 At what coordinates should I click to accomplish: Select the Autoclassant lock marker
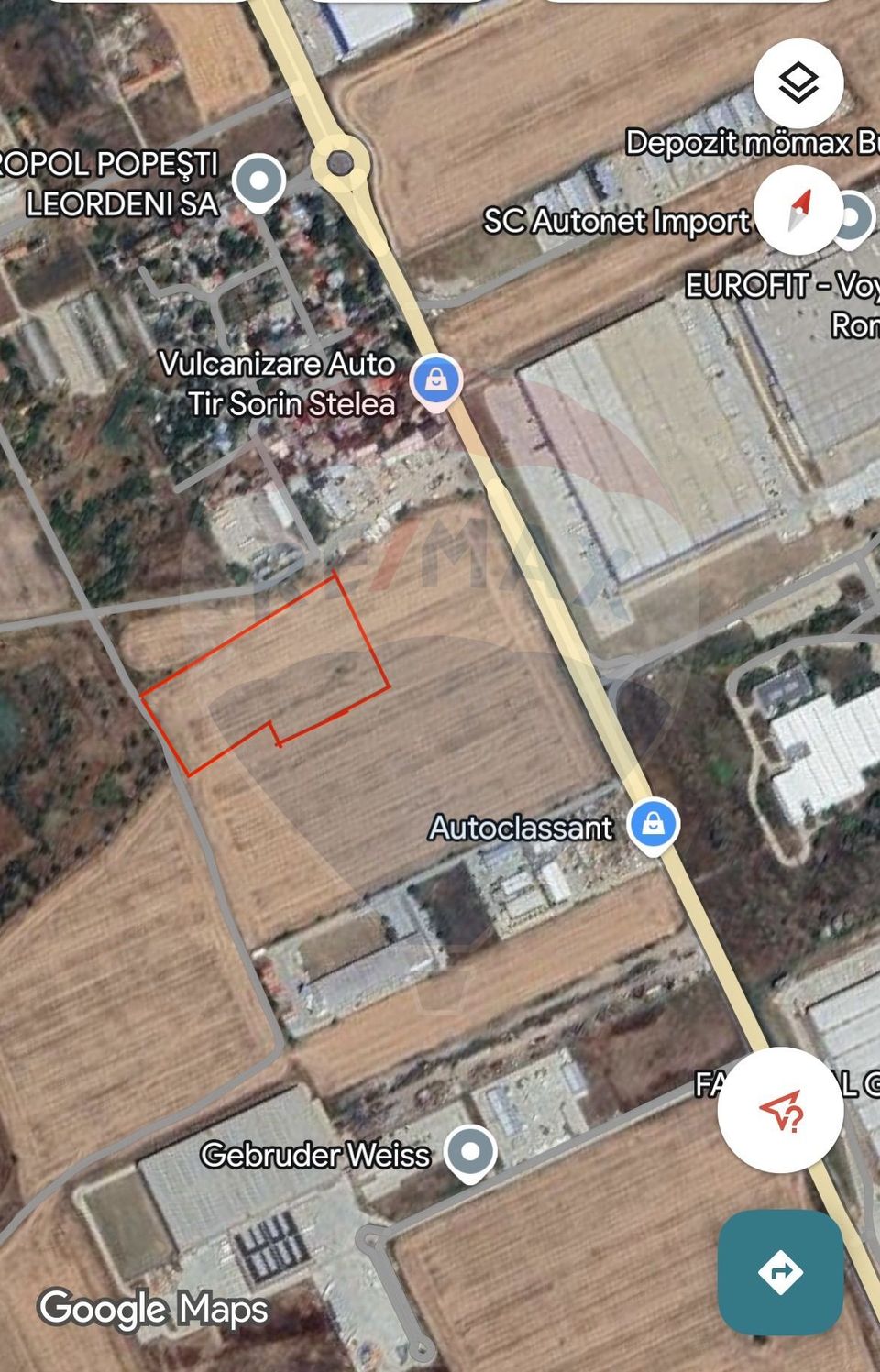[x=654, y=824]
